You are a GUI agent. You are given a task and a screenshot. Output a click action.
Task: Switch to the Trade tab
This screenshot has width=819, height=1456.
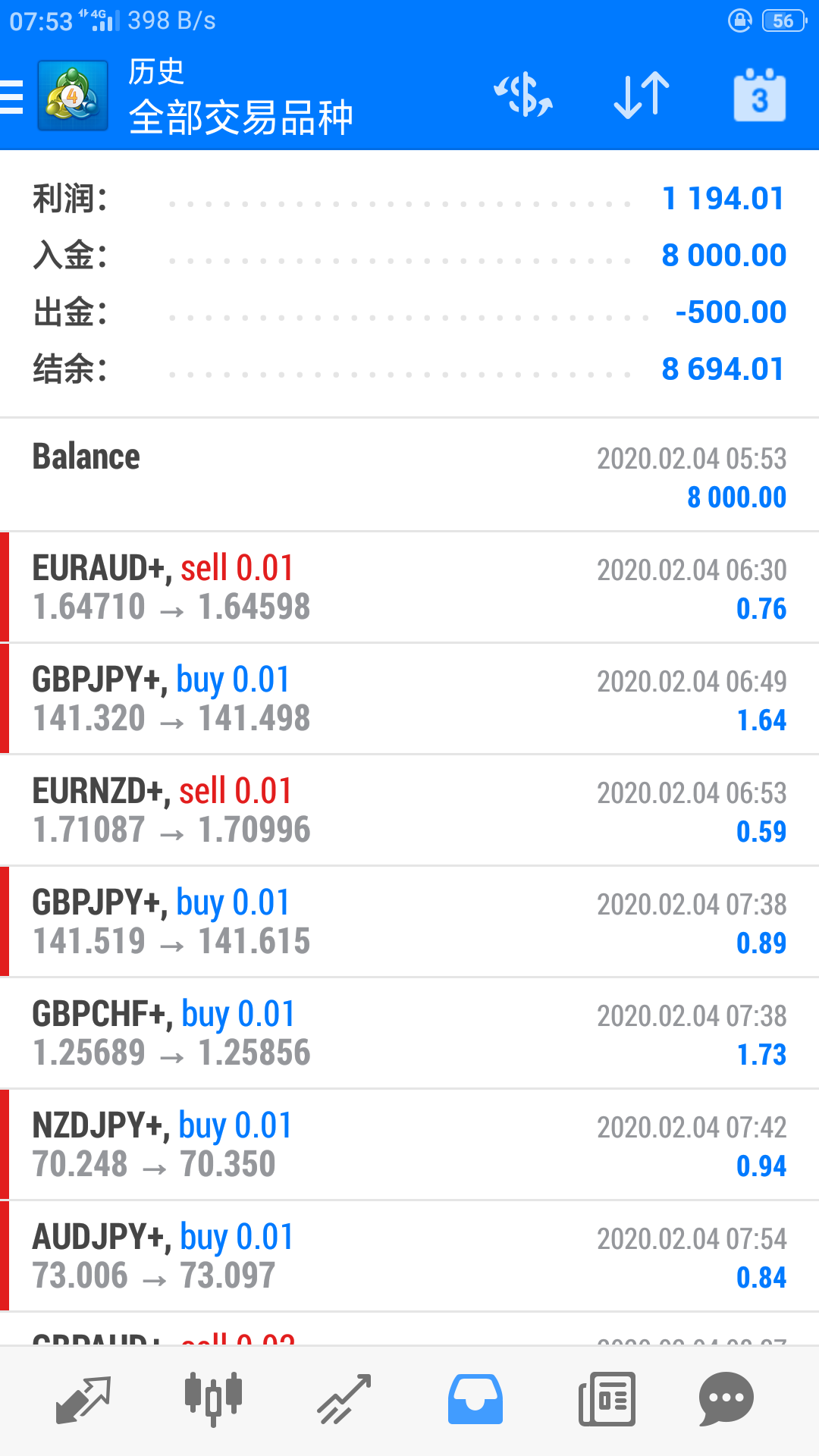pos(344,1400)
